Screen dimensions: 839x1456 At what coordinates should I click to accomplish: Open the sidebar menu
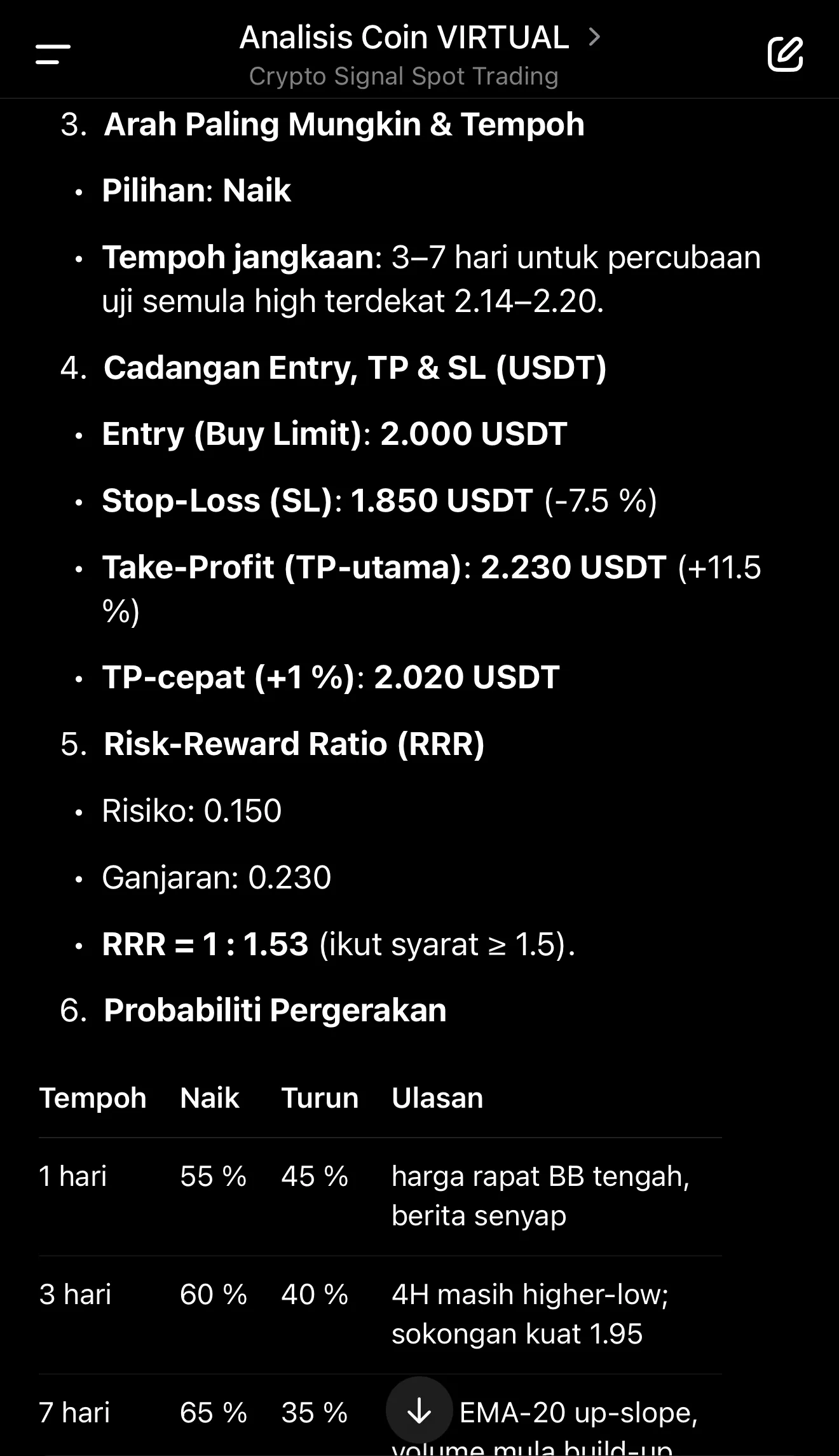coord(53,54)
